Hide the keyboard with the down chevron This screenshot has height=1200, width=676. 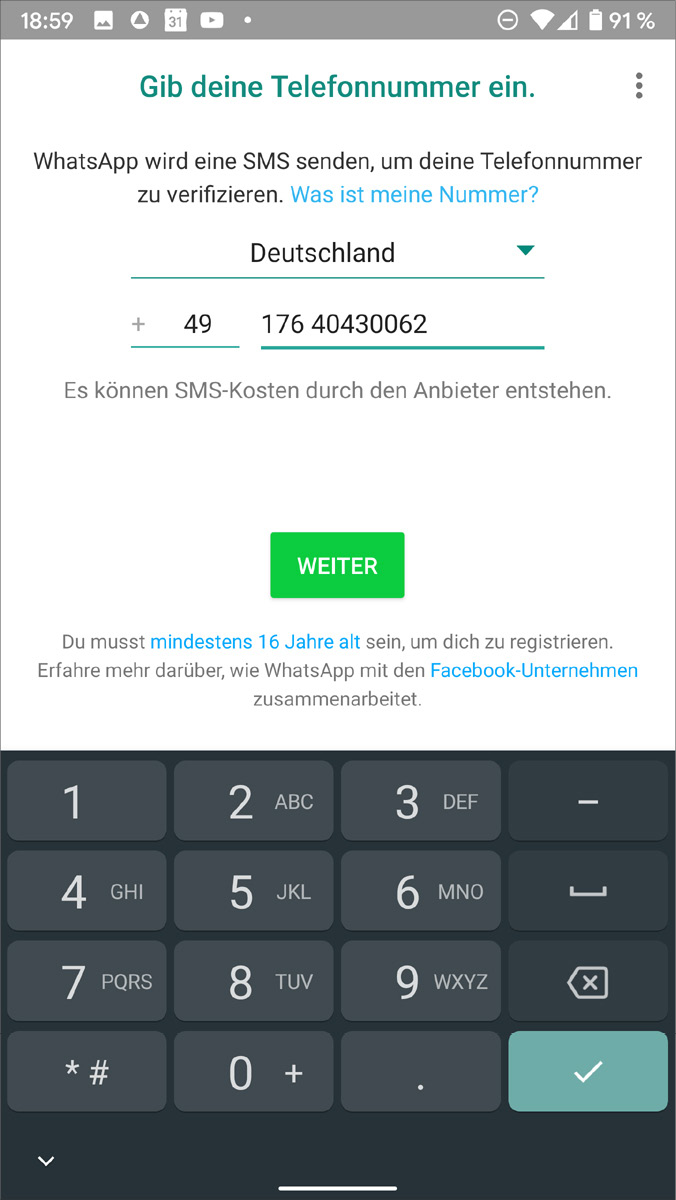click(45, 1160)
